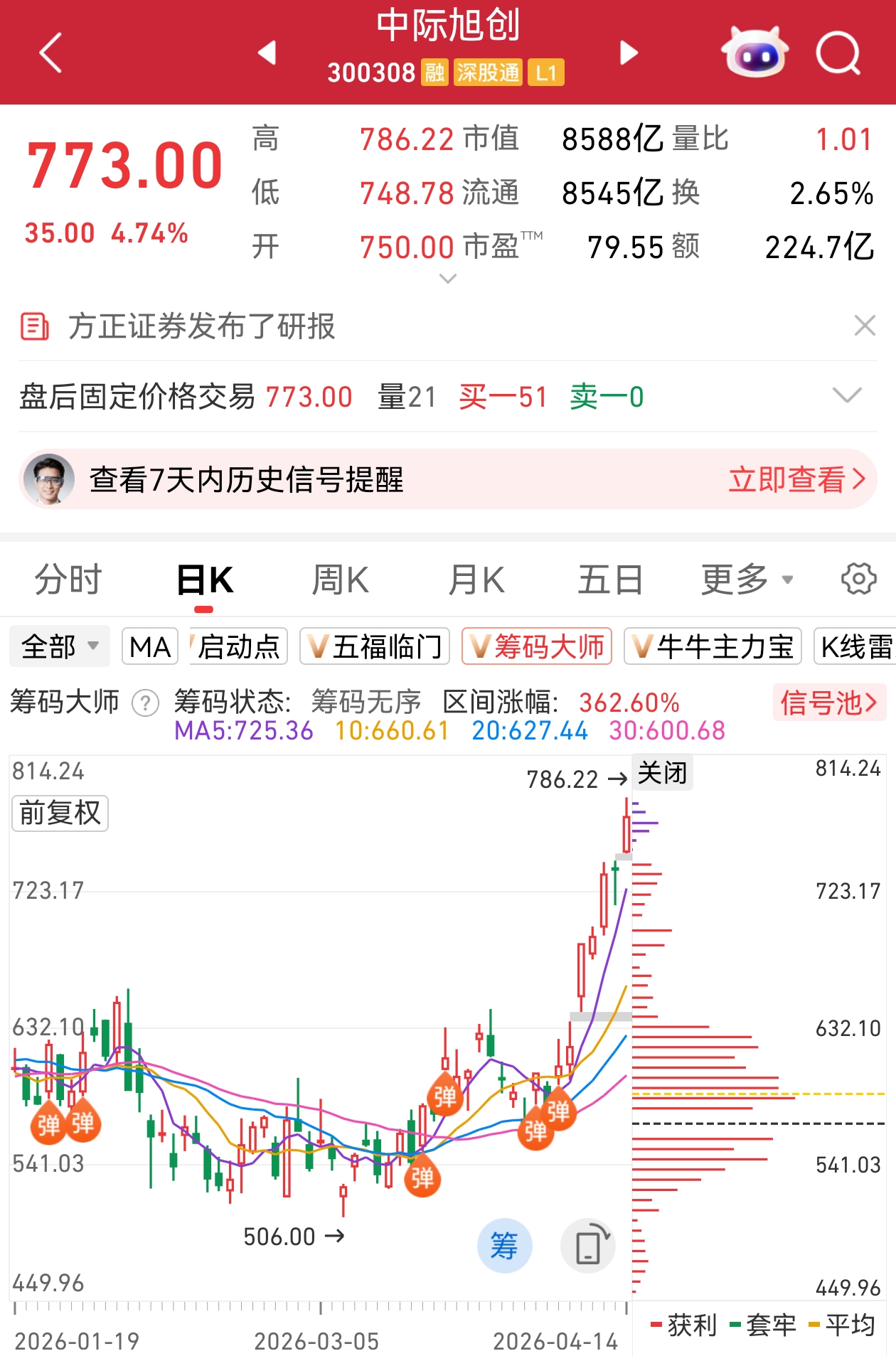Open chart settings gear

pos(858,579)
